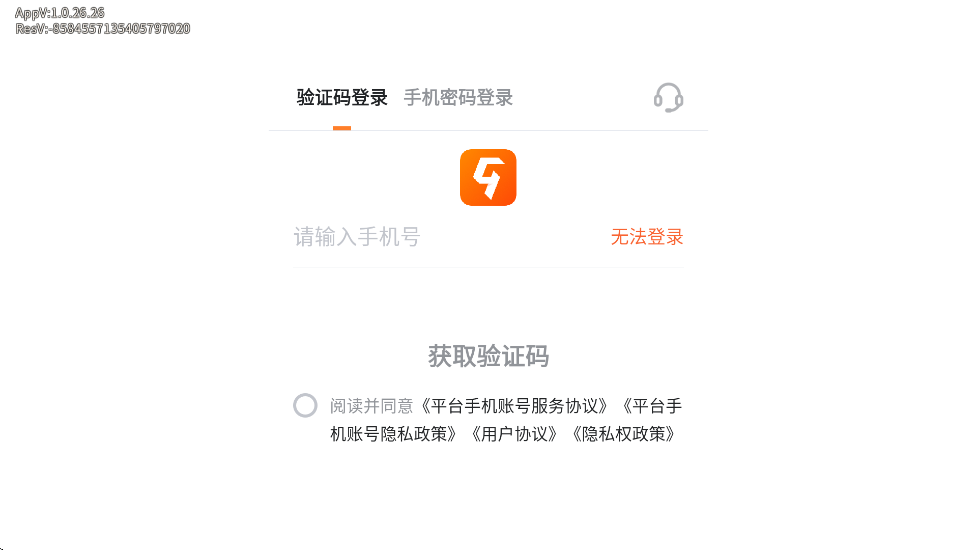Switch to the 手机密码登录 tab
Screen dimensions: 977x550
(x=458, y=98)
